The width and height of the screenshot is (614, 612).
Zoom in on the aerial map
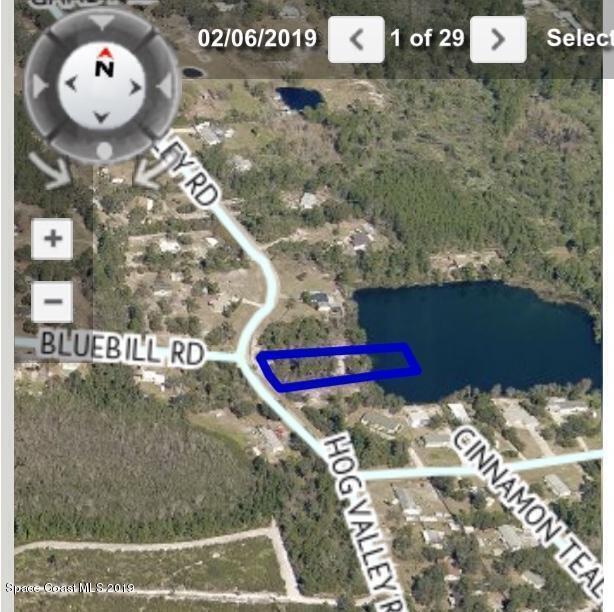click(x=52, y=240)
